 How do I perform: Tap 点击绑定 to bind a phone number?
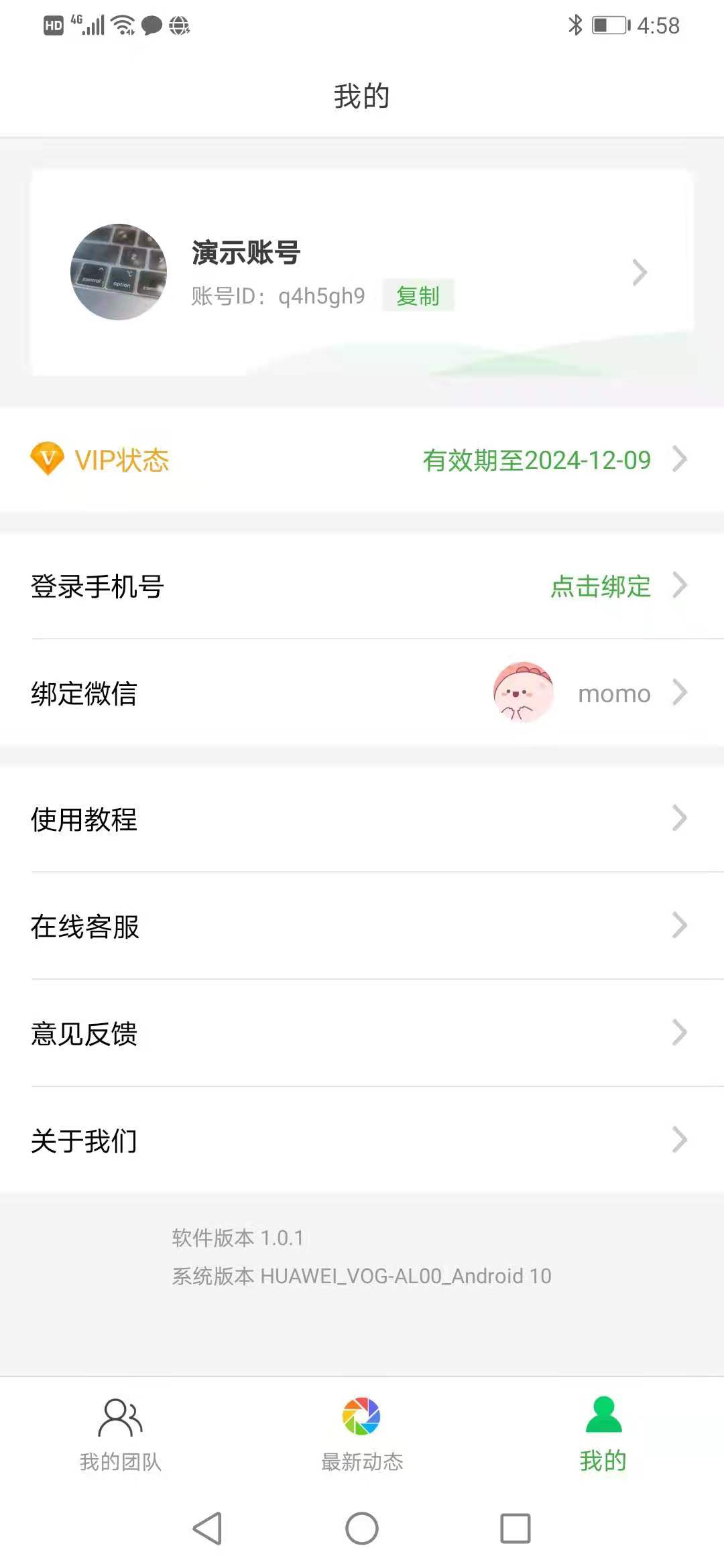(599, 587)
